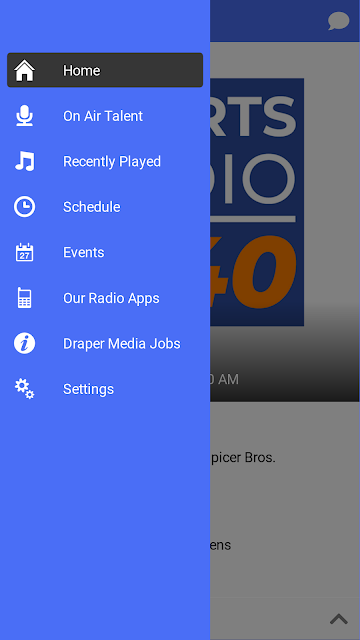Open Our Radio Apps

click(x=105, y=298)
